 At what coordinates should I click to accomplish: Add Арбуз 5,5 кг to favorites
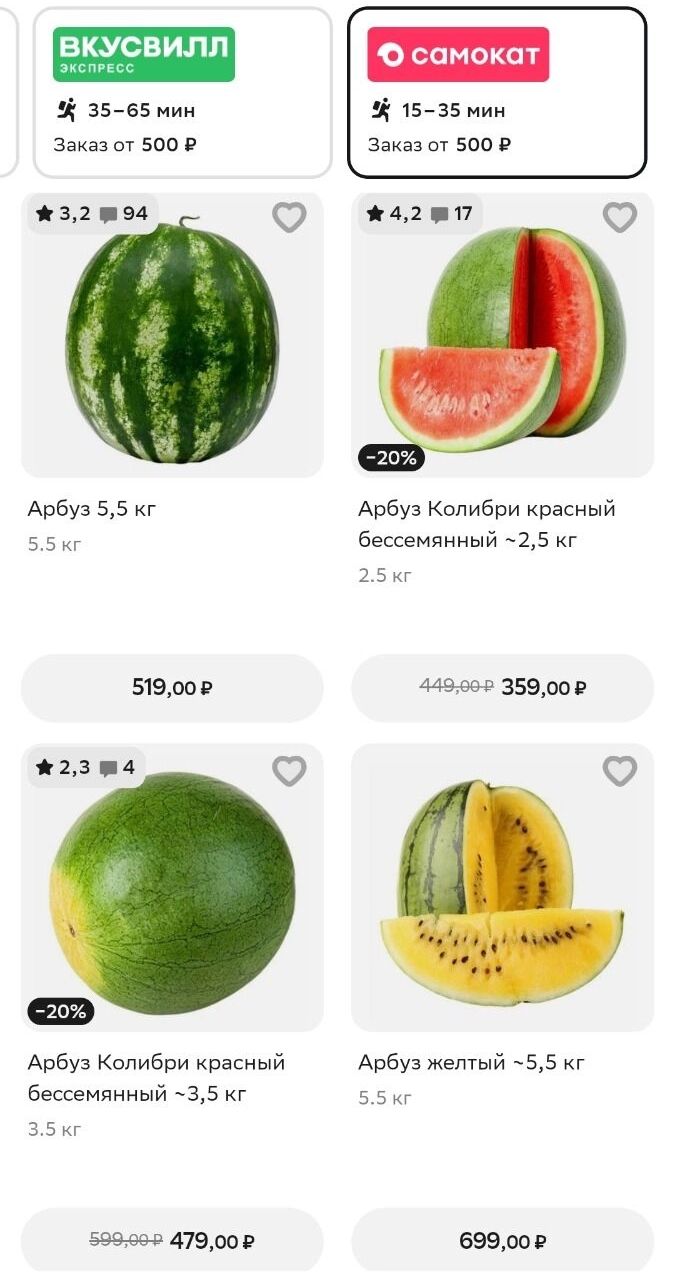pos(289,217)
